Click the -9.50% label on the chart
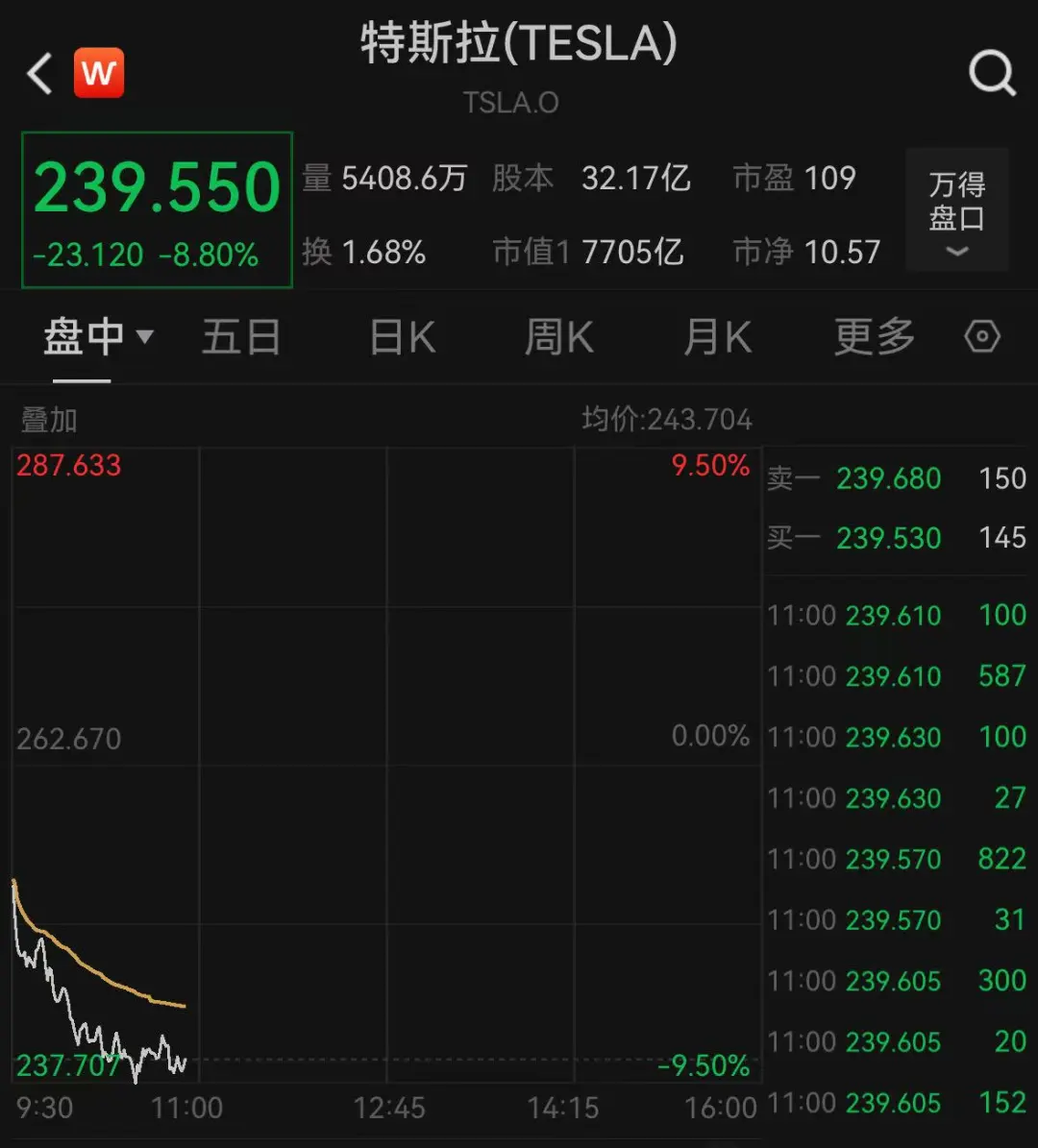This screenshot has width=1038, height=1148. (x=704, y=1066)
